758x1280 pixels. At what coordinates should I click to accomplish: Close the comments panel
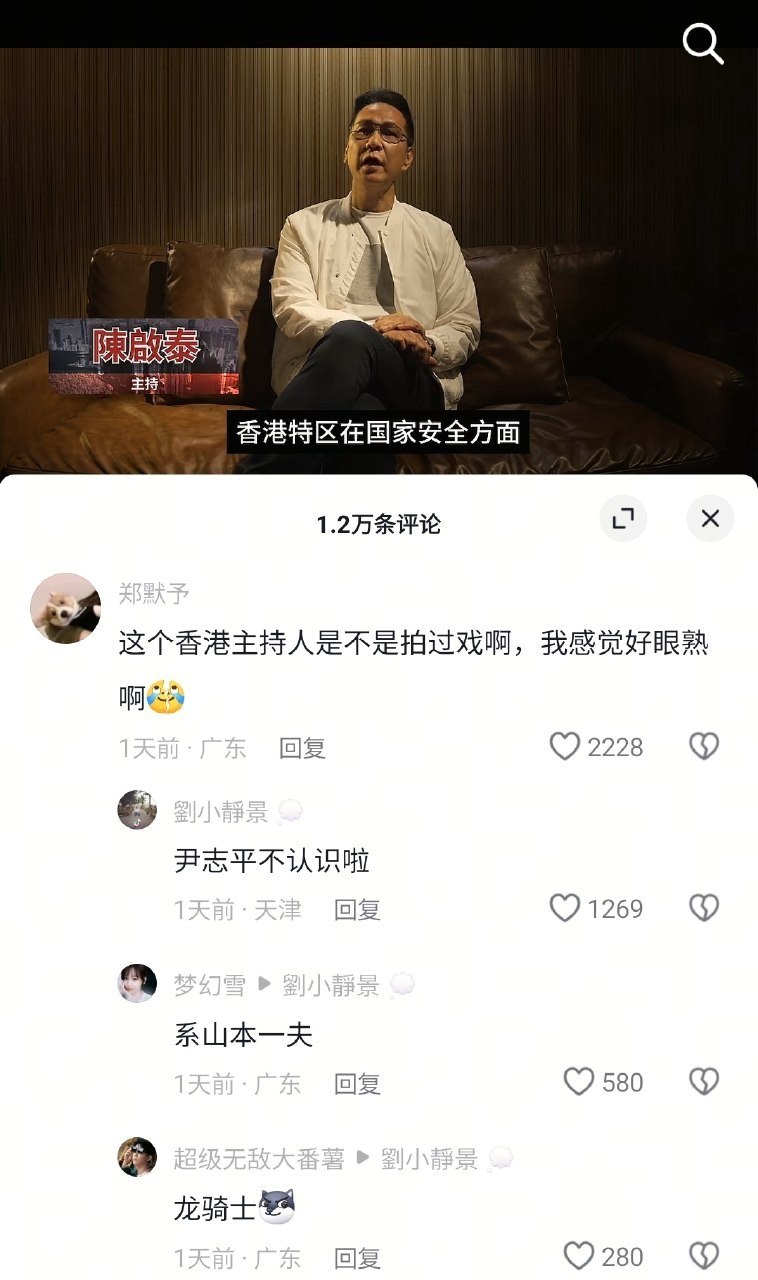710,518
